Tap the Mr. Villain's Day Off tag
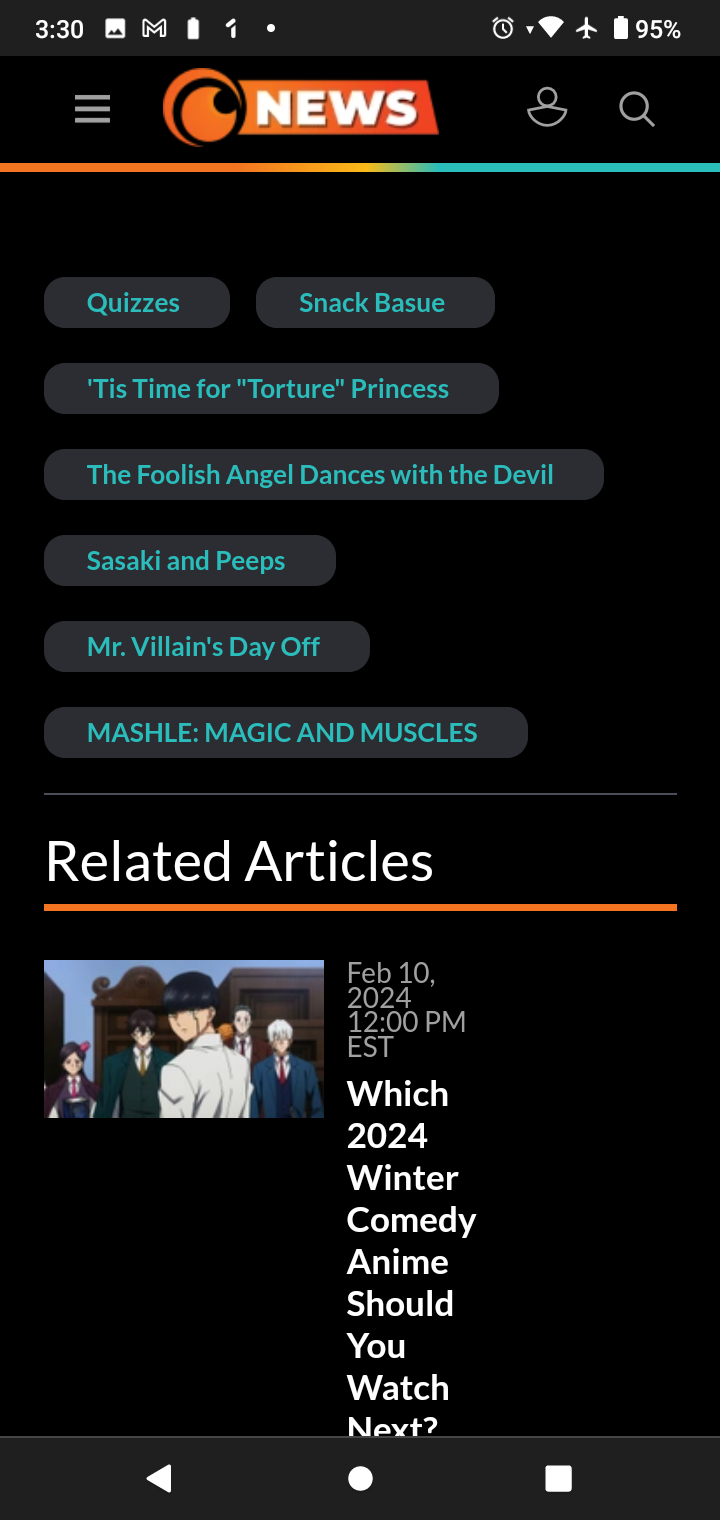Viewport: 720px width, 1520px height. pyautogui.click(x=206, y=647)
